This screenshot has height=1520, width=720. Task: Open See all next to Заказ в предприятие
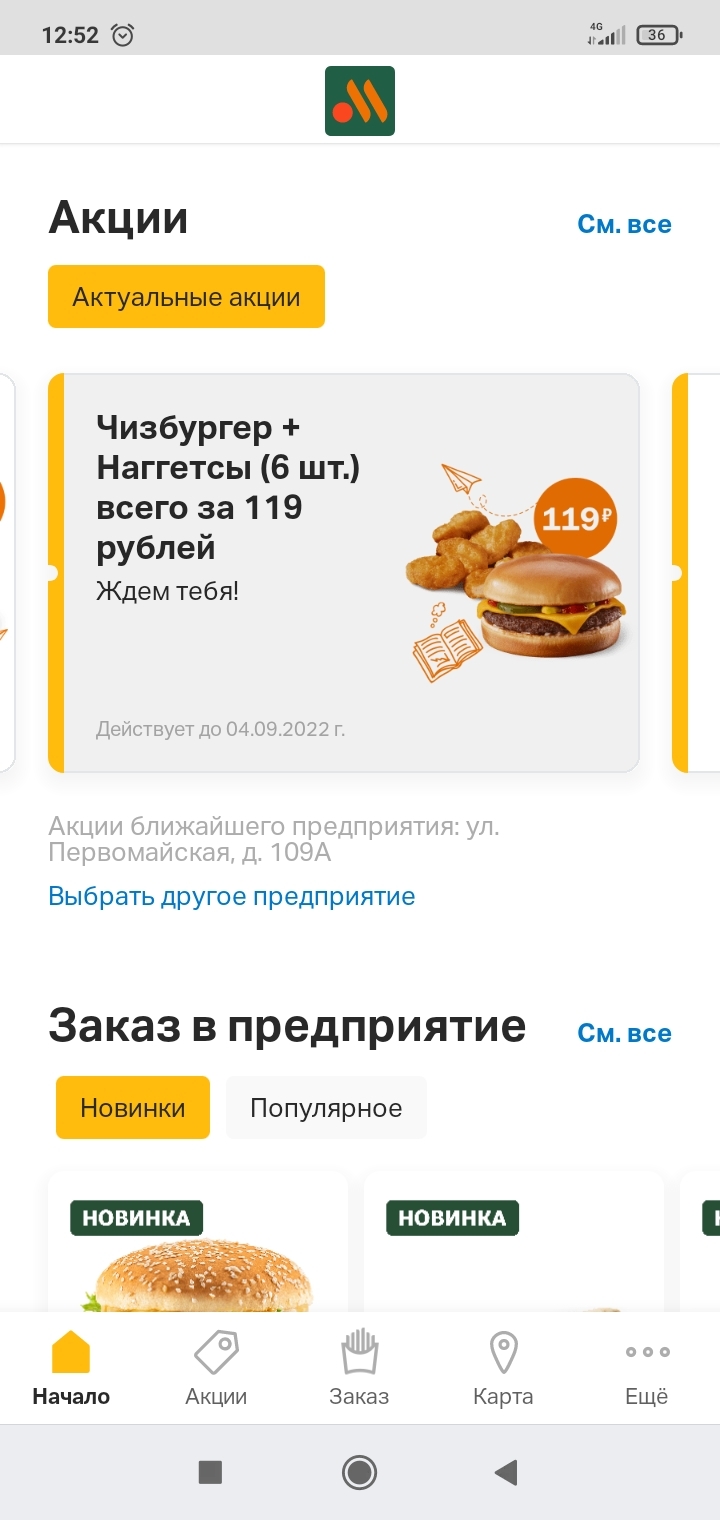tap(624, 1033)
